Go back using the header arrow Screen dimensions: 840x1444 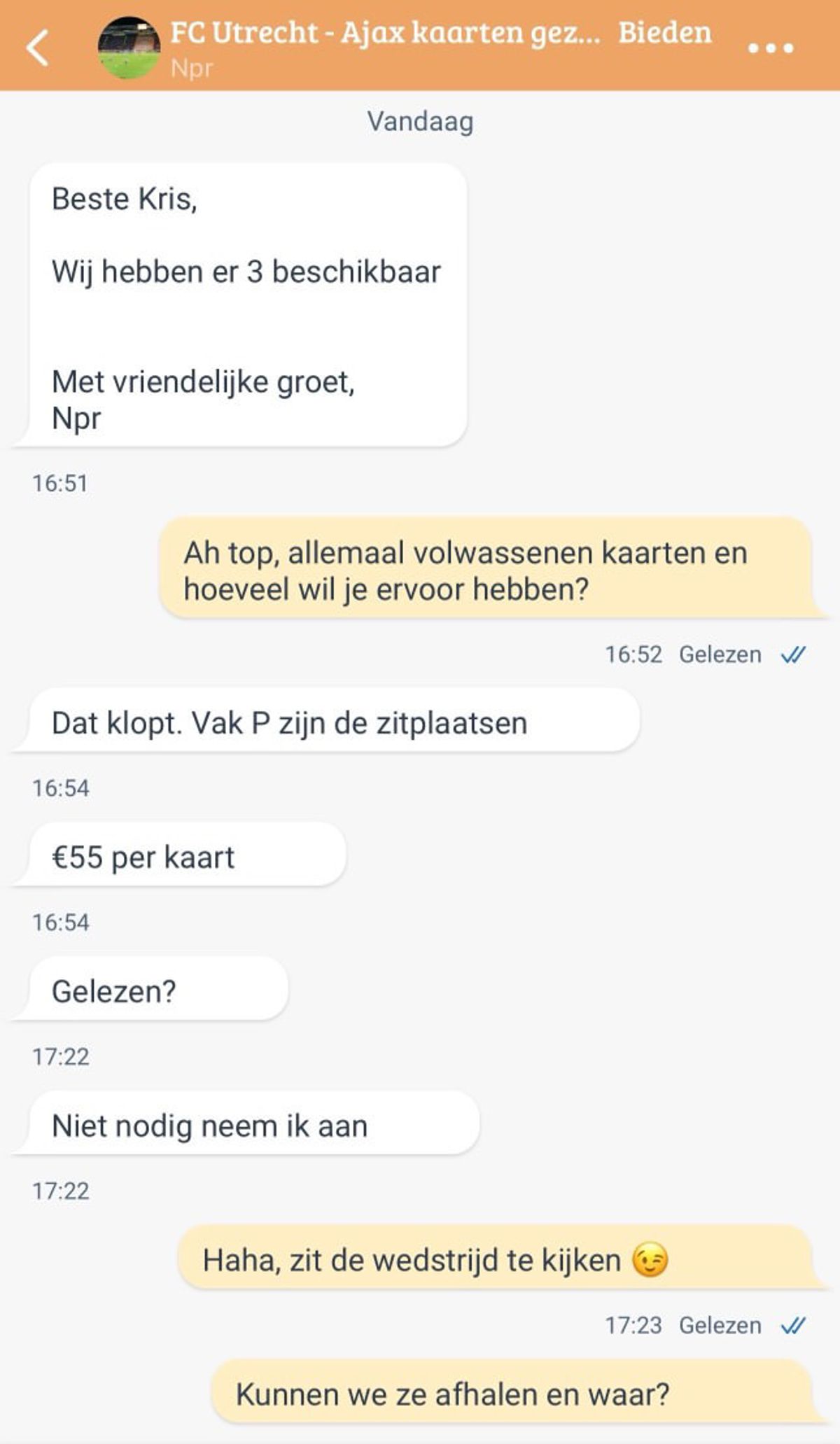pos(38,48)
